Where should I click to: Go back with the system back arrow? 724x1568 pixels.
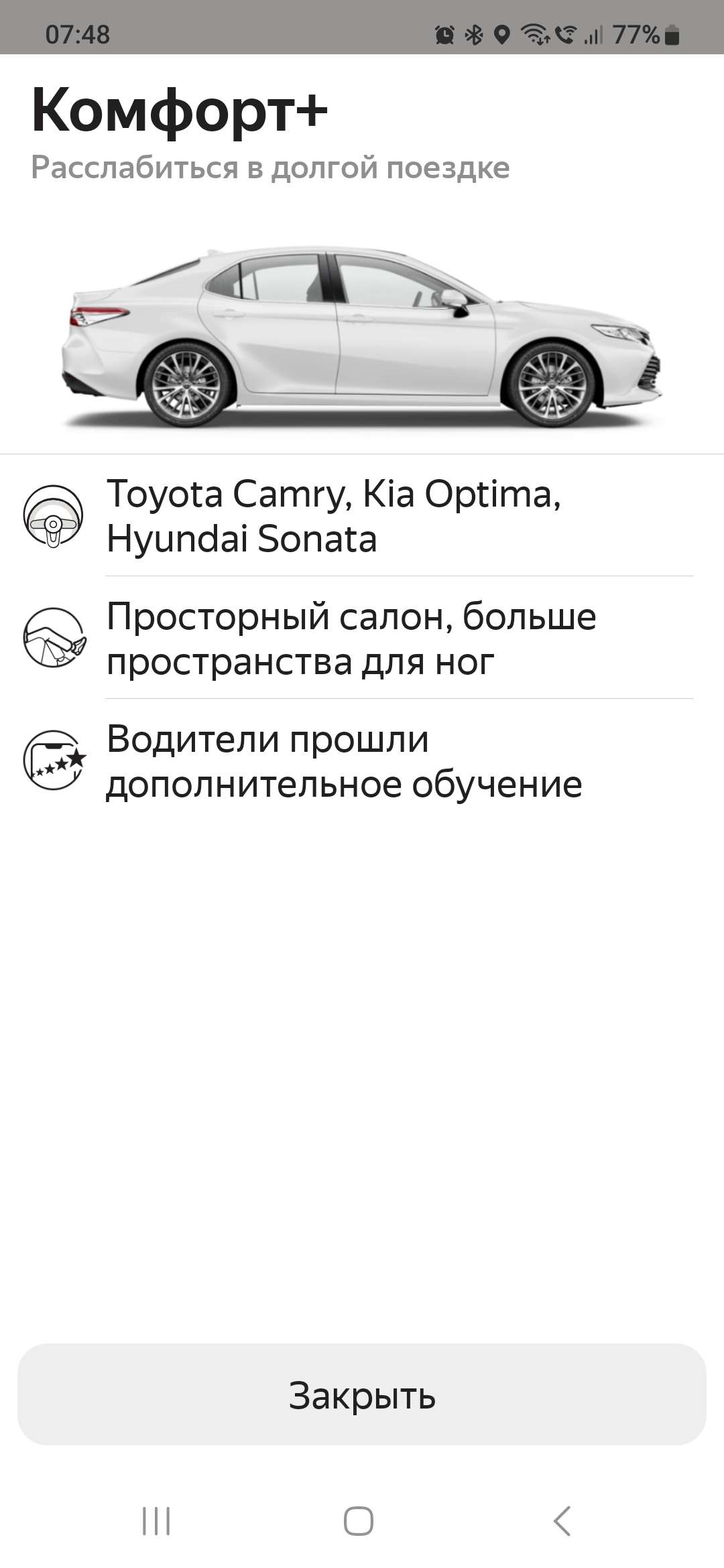click(x=562, y=1520)
